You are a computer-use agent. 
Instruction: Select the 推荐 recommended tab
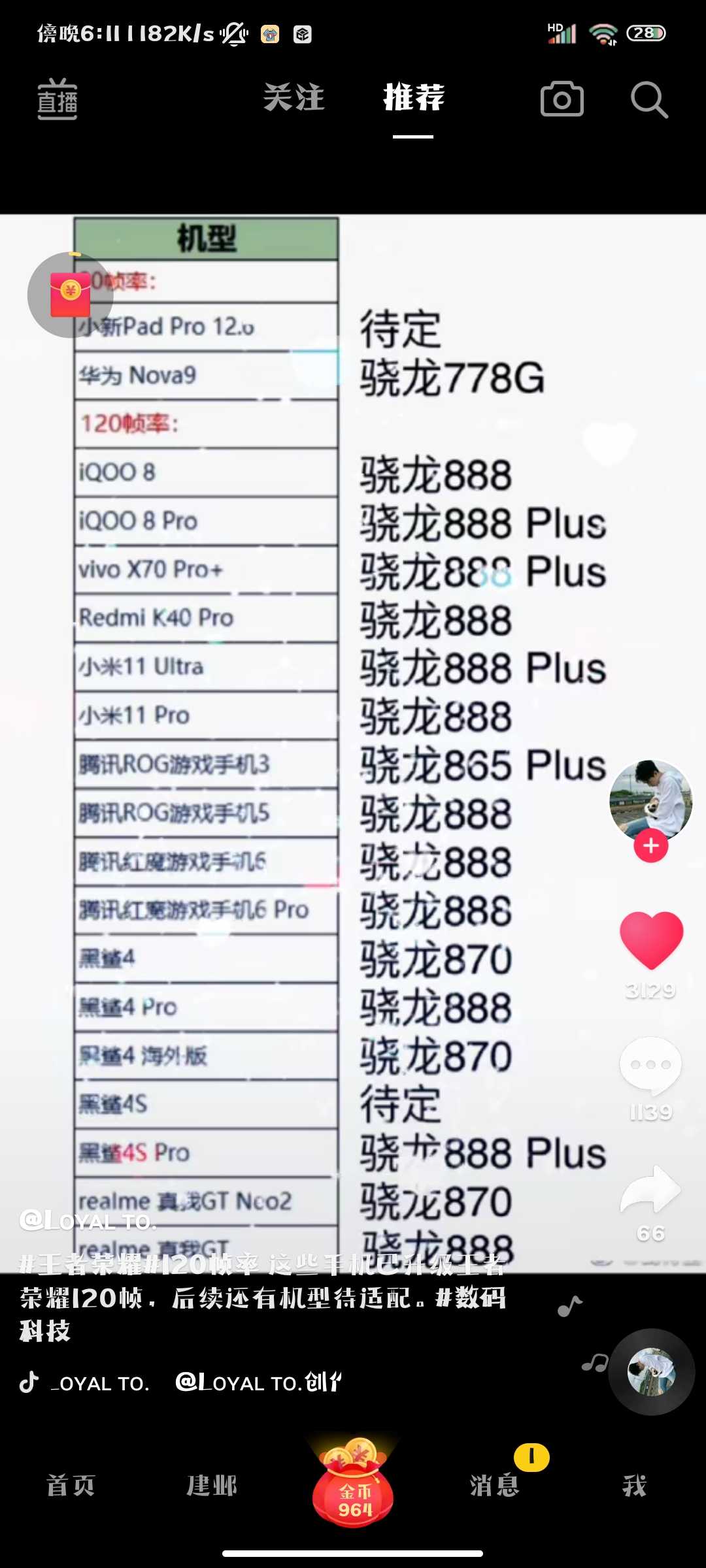point(414,97)
